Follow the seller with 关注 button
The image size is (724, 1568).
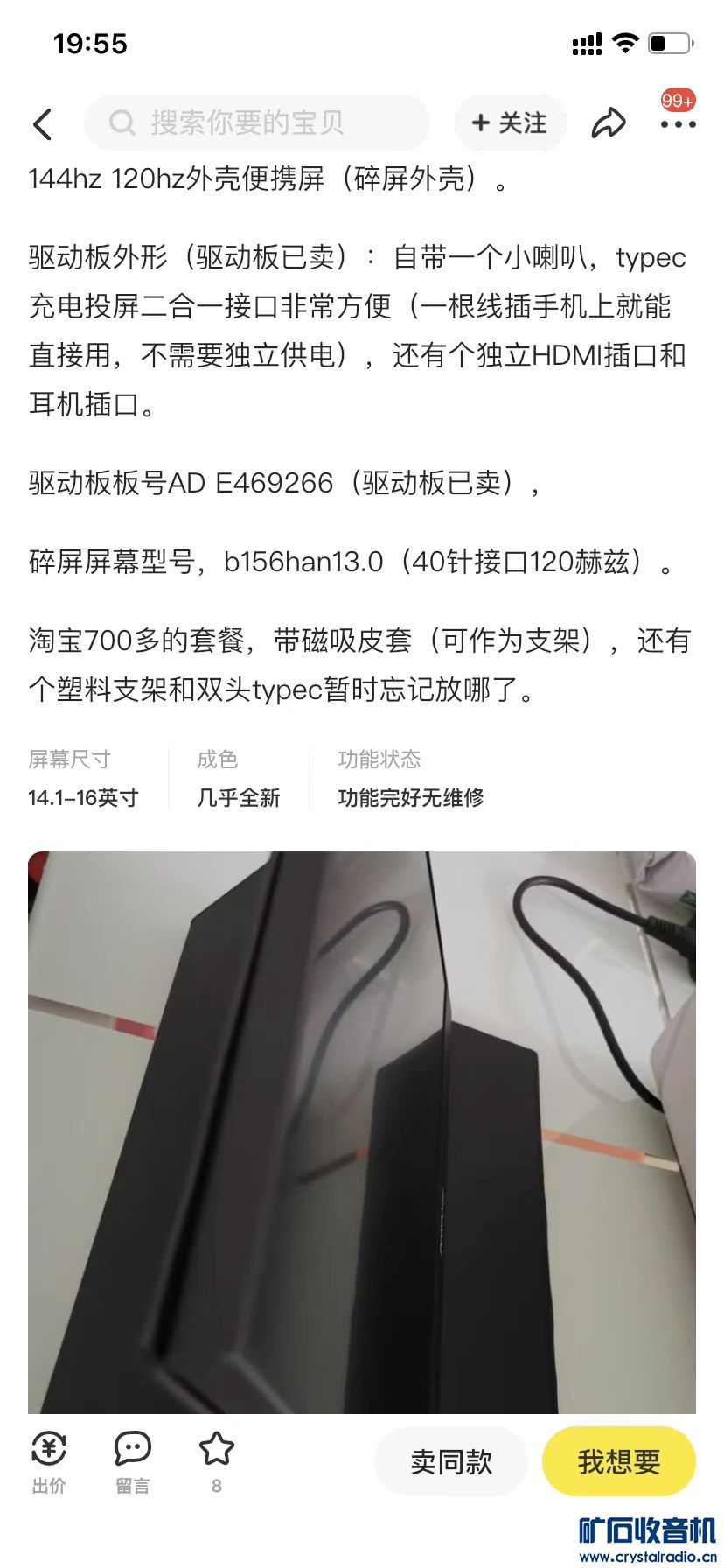pyautogui.click(x=509, y=122)
